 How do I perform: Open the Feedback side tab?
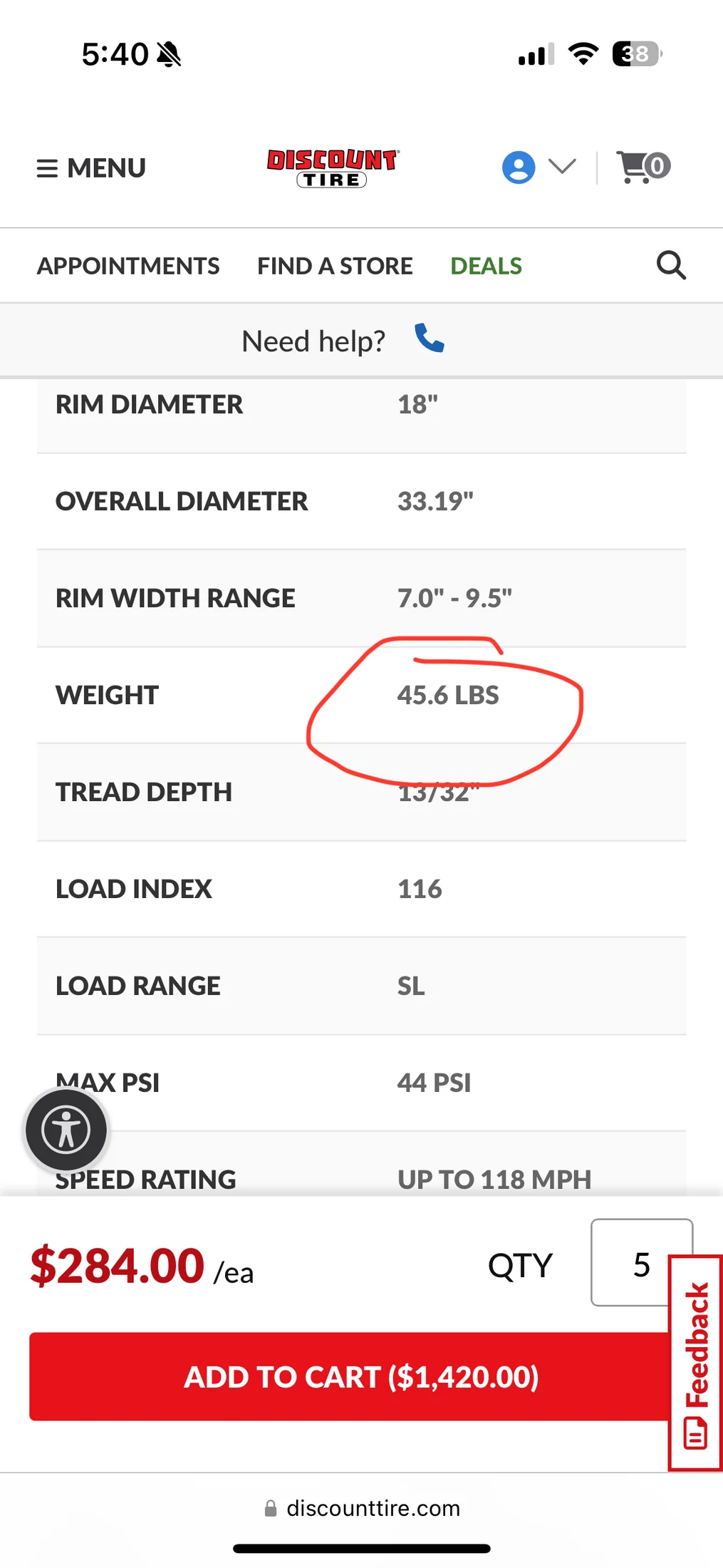pos(696,1363)
